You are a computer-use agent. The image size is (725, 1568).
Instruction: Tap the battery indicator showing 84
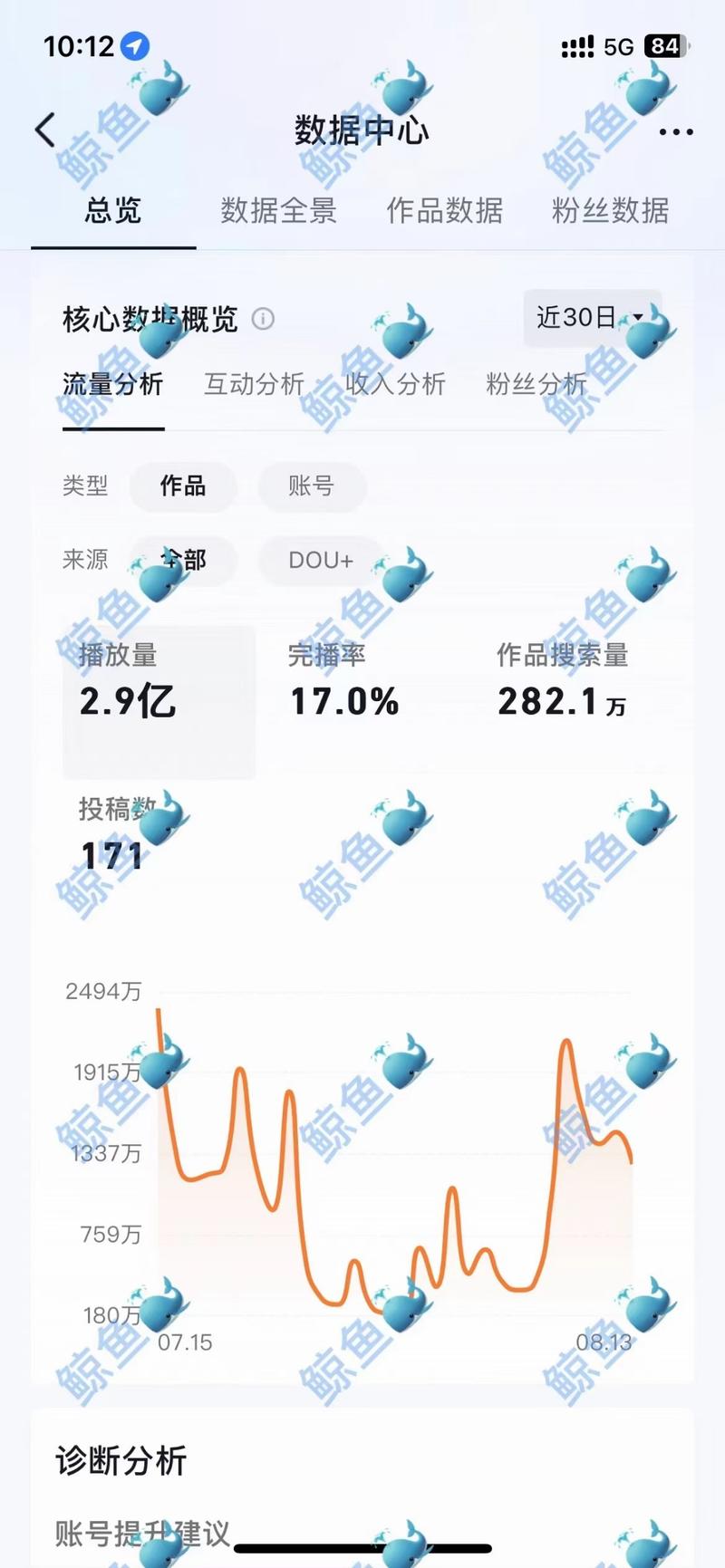tap(661, 46)
